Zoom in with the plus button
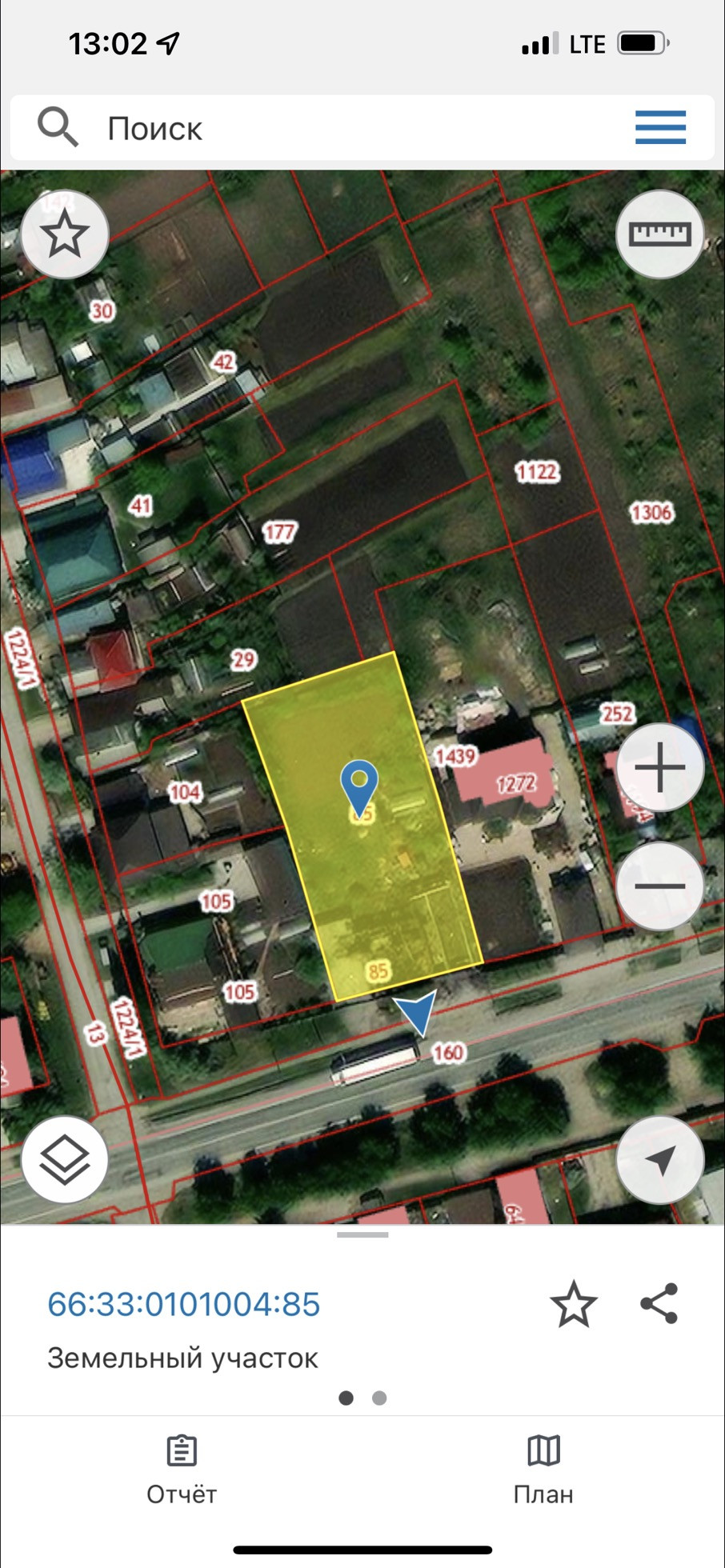This screenshot has height=1568, width=725. [659, 768]
